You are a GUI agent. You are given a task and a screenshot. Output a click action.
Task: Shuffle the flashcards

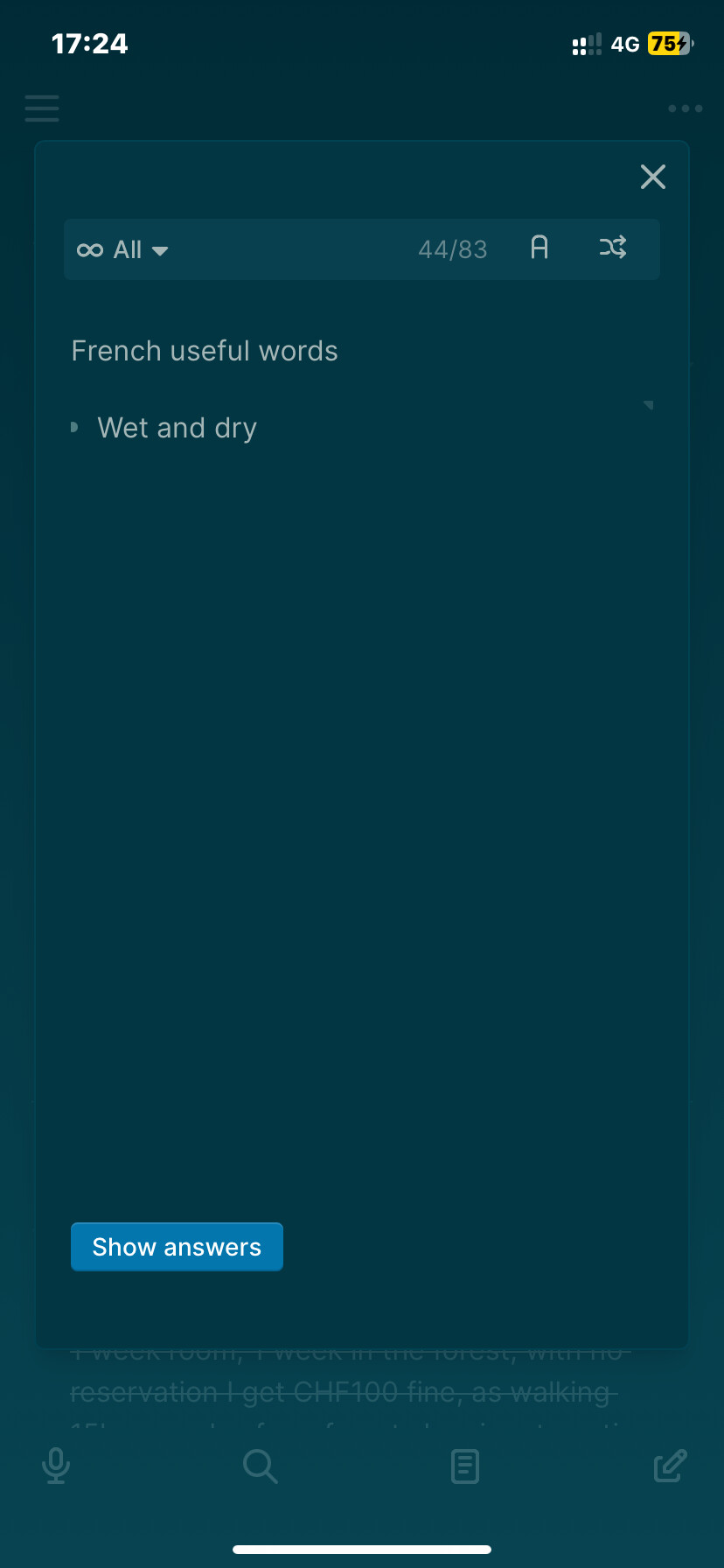pos(613,248)
